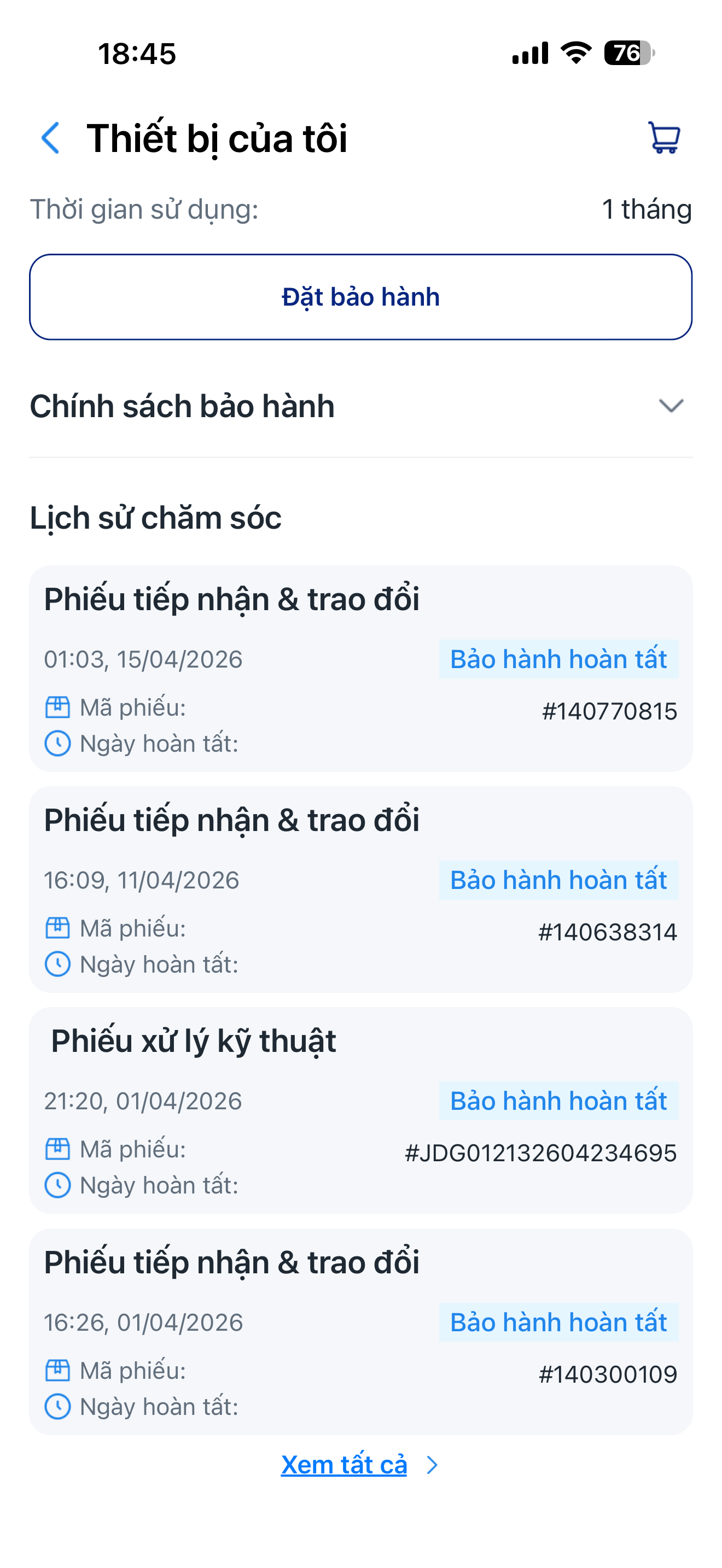Open ticket #140300109 card
Screen dimensions: 722x1568
[x=360, y=1331]
